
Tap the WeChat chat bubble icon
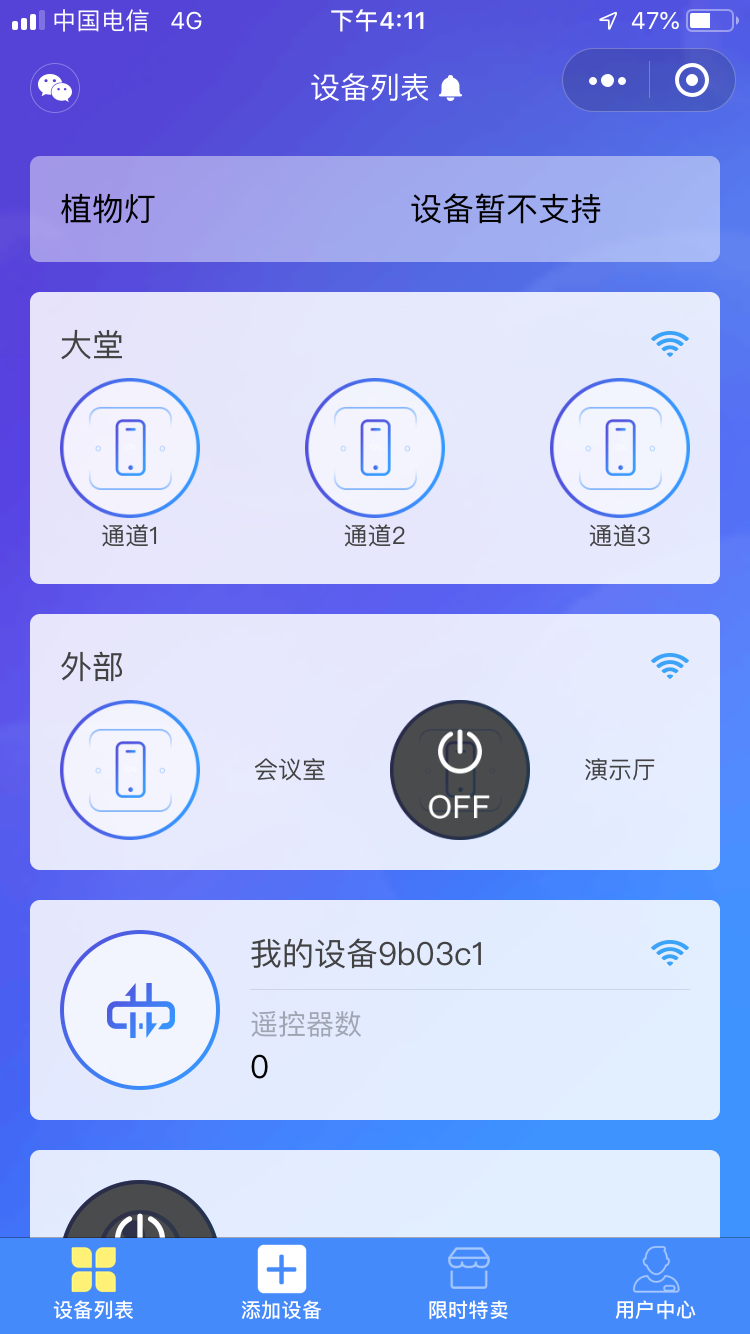pos(55,88)
